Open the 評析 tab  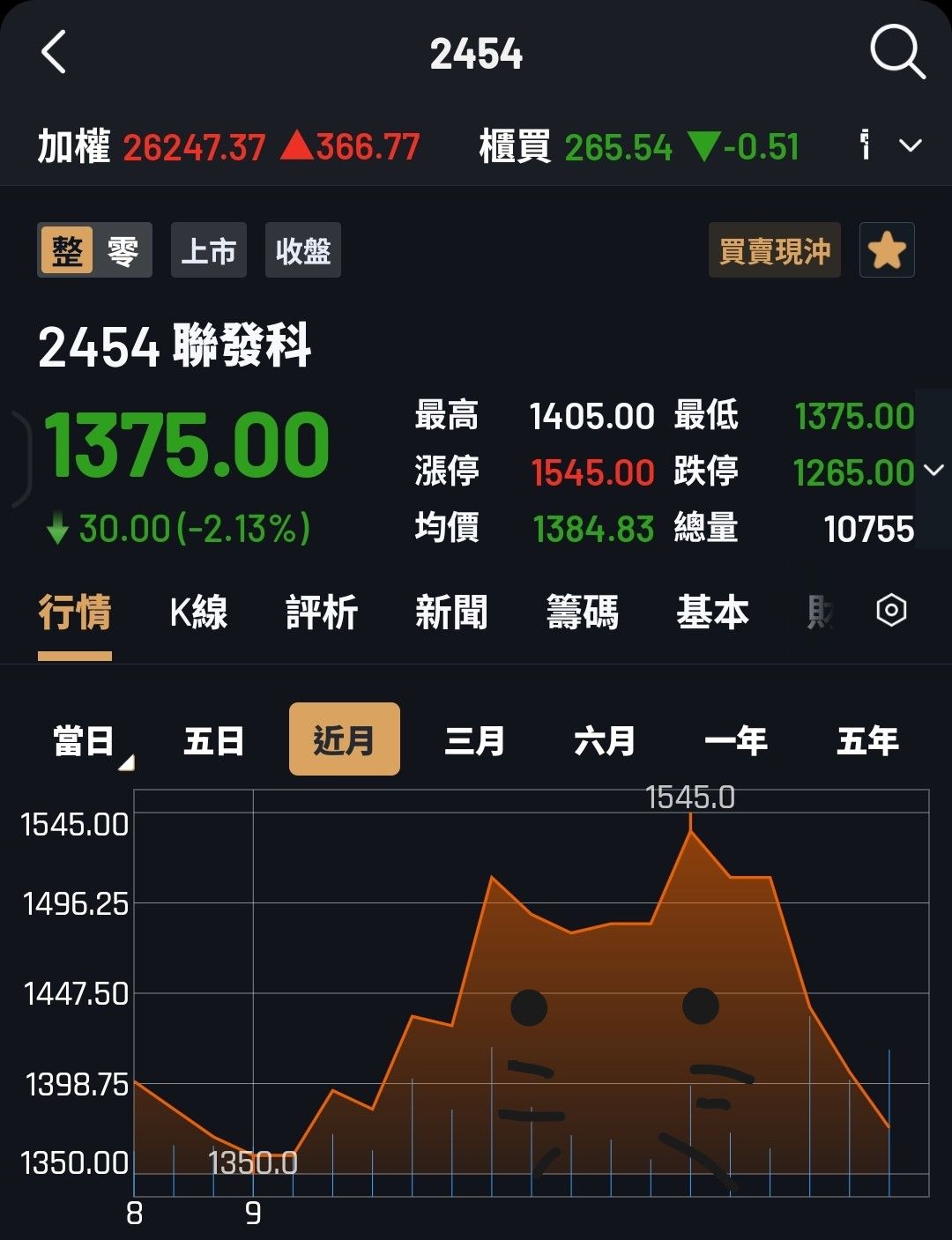tap(322, 613)
